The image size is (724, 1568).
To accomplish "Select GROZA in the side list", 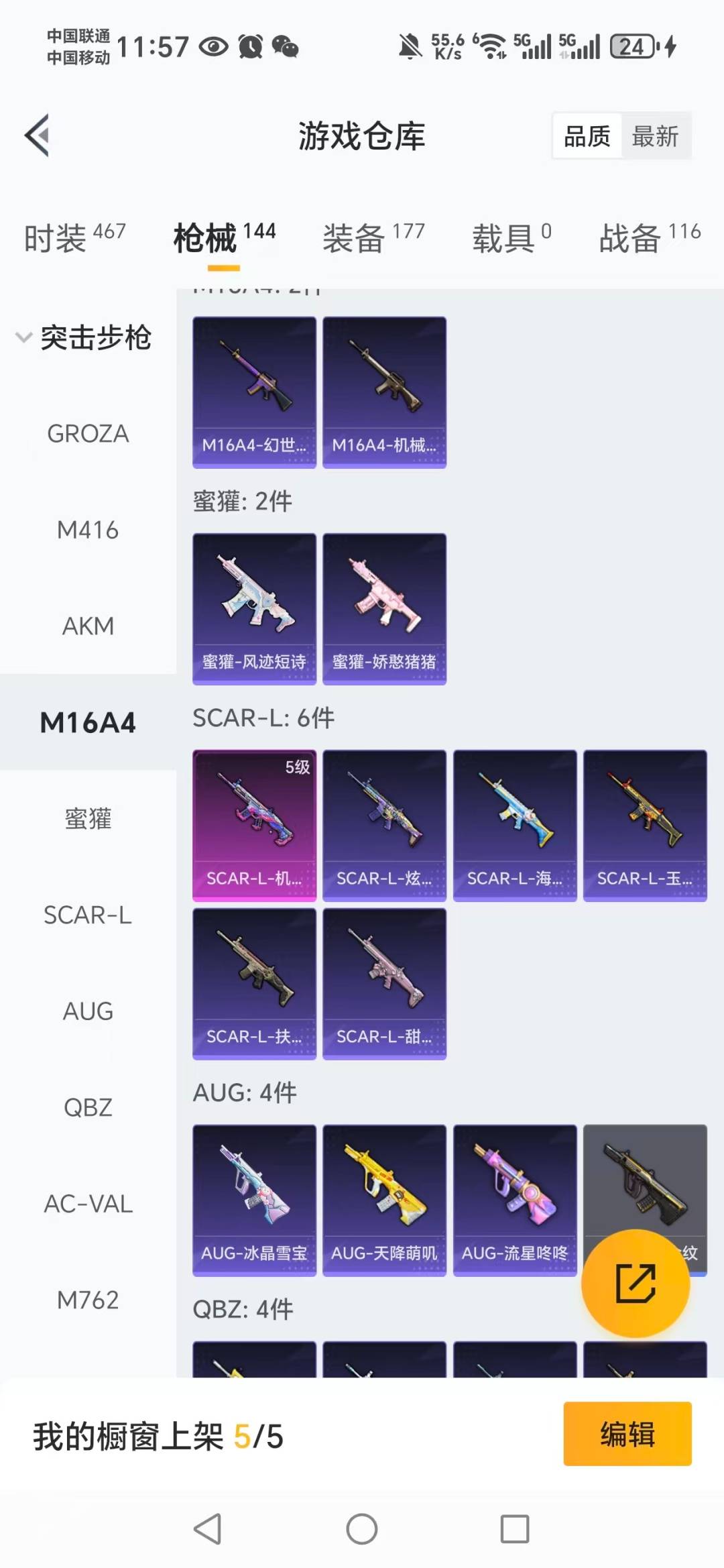I will [x=88, y=434].
